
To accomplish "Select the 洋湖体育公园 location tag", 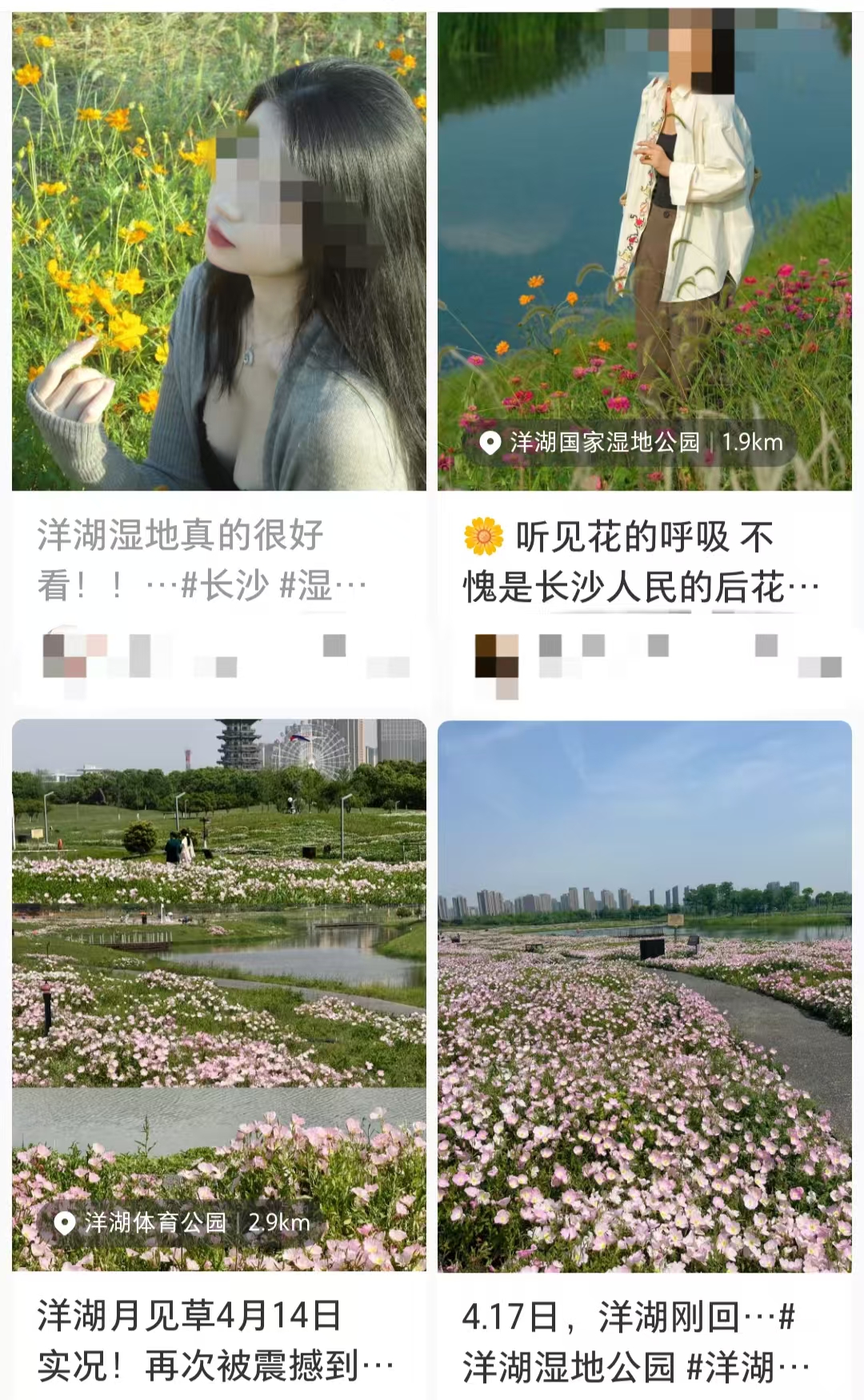I will click(x=156, y=1222).
